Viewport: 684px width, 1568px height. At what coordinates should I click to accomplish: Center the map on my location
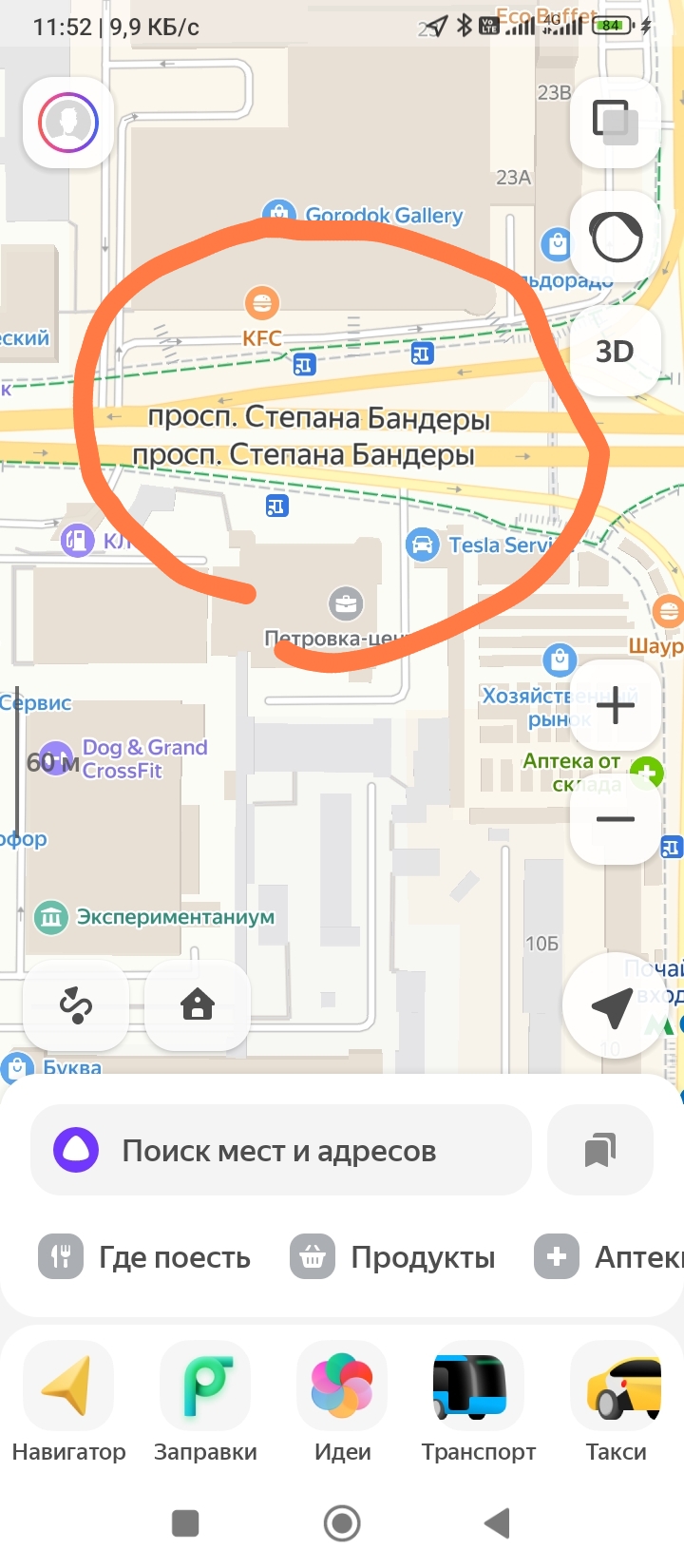point(613,1006)
